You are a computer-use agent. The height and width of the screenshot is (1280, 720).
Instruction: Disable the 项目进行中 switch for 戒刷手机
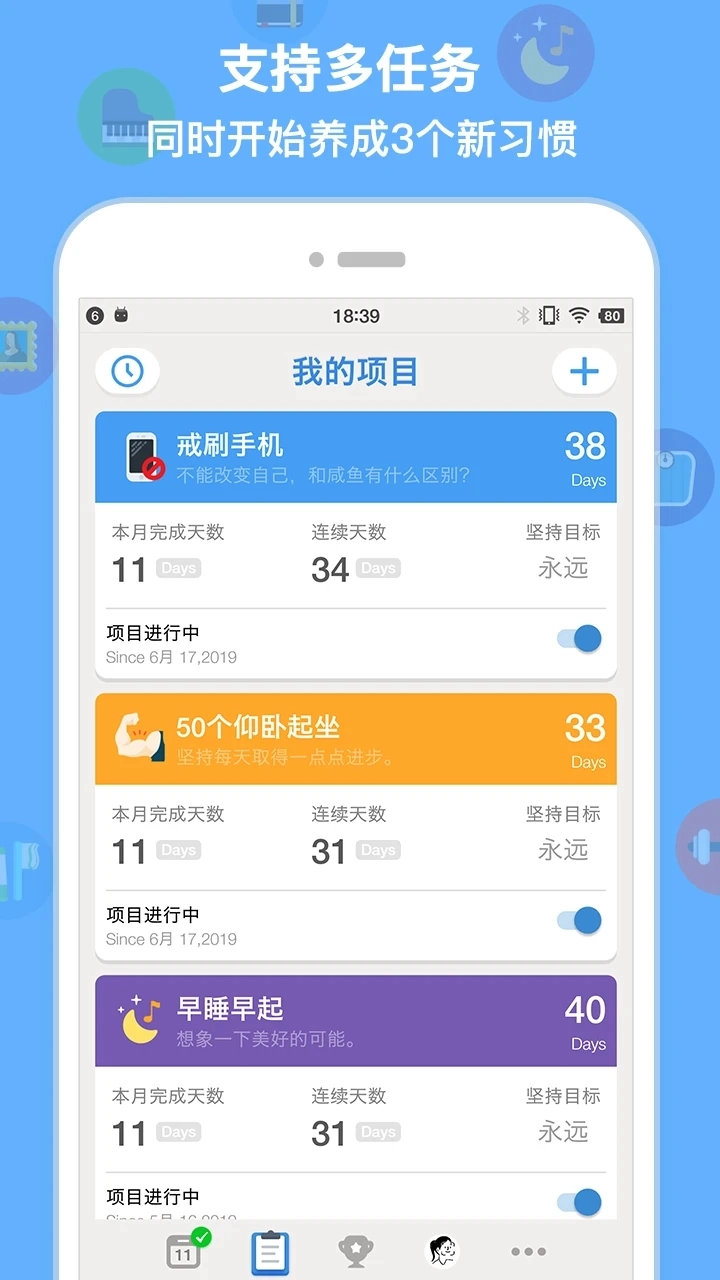coord(577,638)
